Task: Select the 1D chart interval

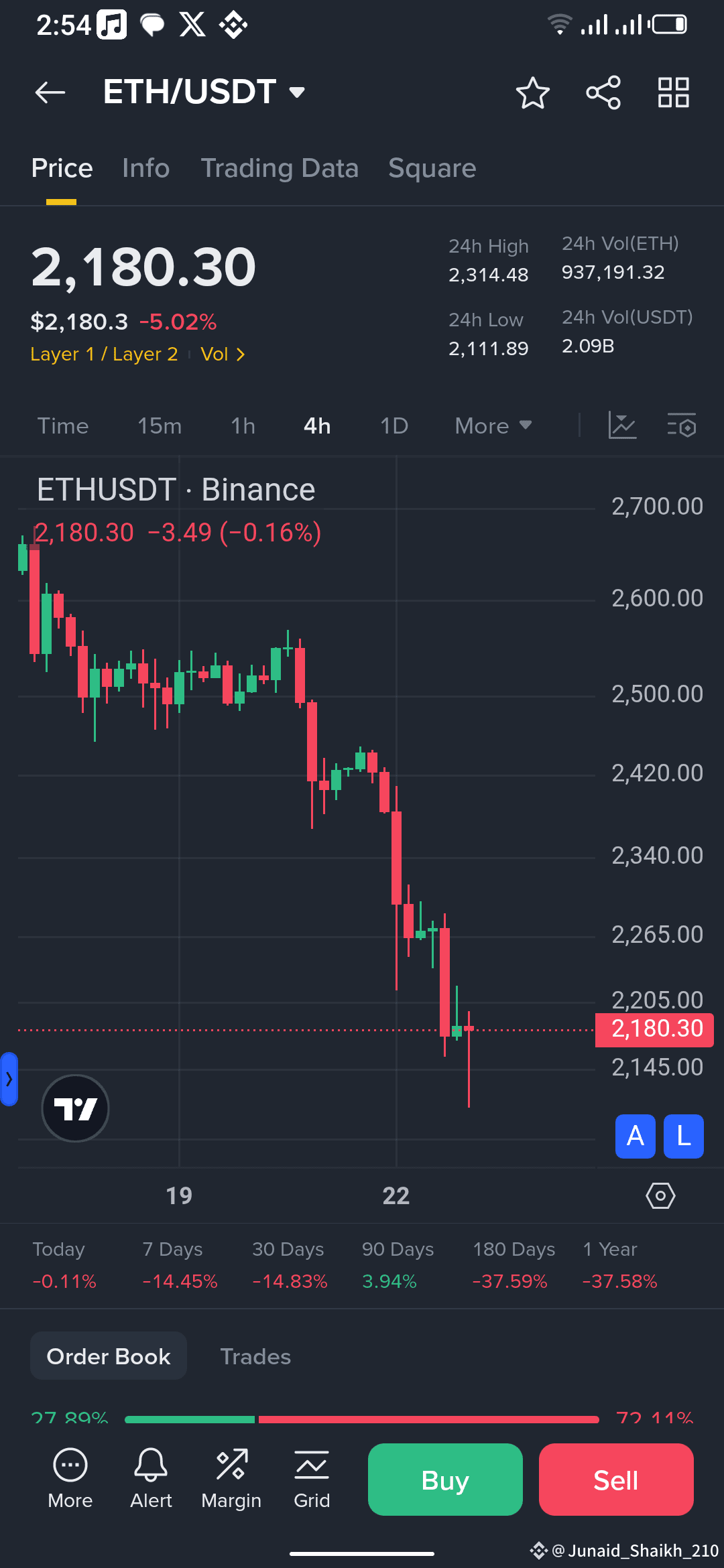Action: coord(394,426)
